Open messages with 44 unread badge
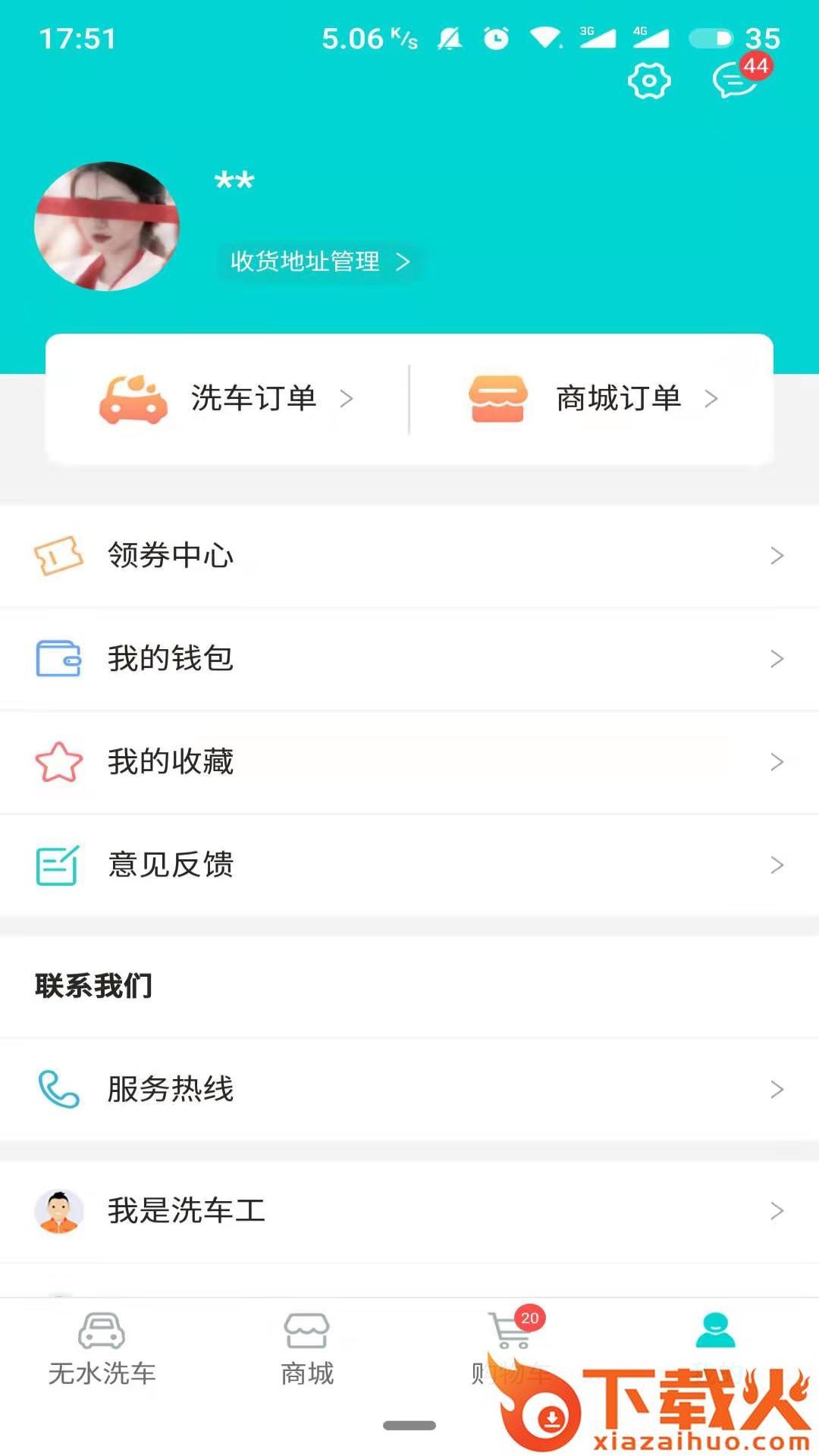 click(x=736, y=80)
